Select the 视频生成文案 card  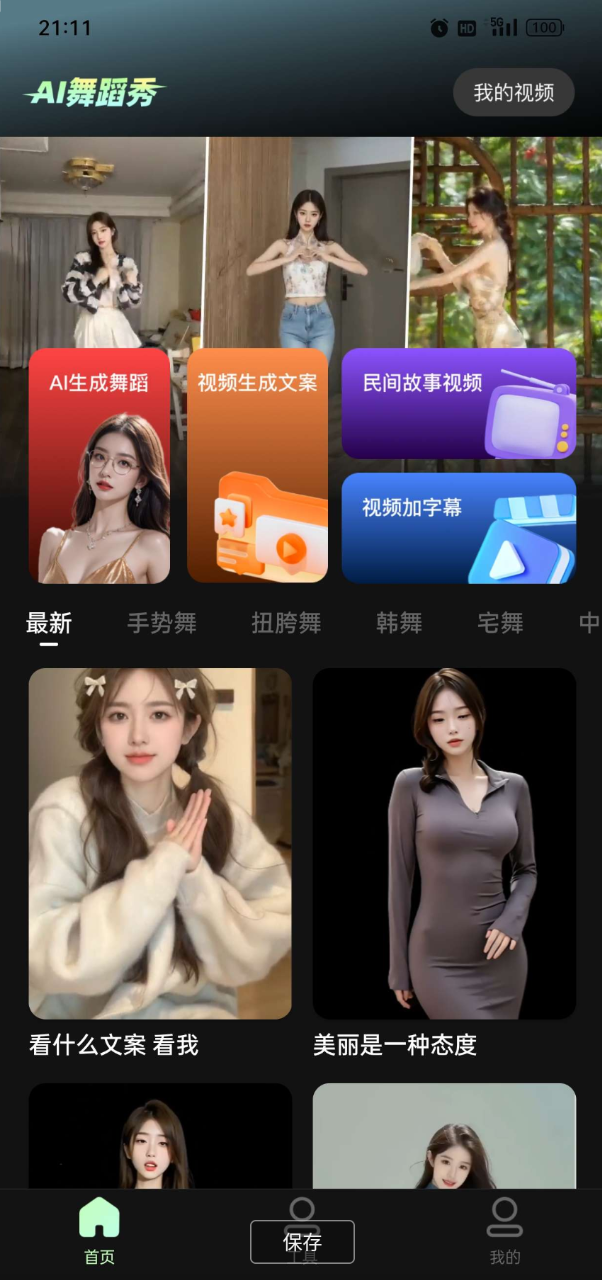pos(257,465)
